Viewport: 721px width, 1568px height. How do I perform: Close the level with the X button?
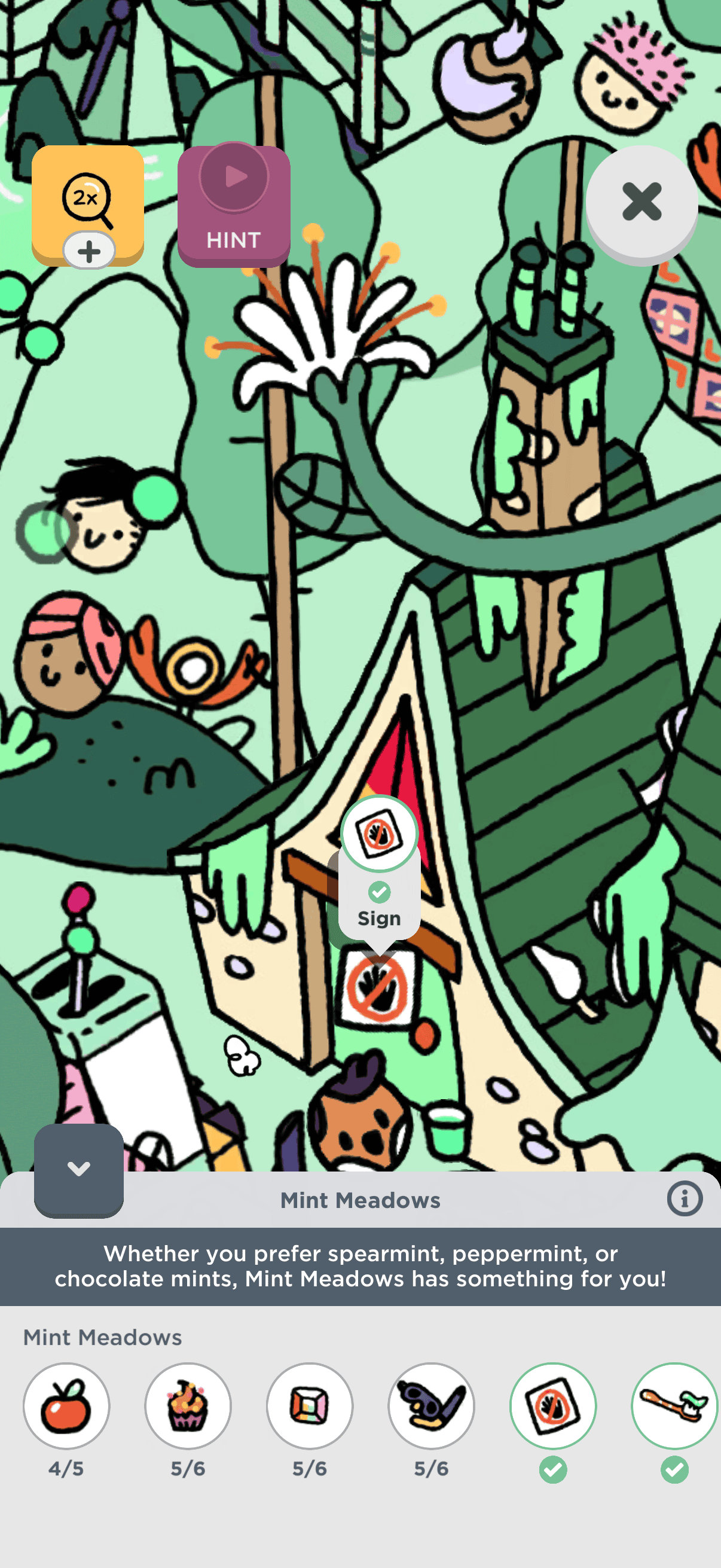[x=641, y=202]
